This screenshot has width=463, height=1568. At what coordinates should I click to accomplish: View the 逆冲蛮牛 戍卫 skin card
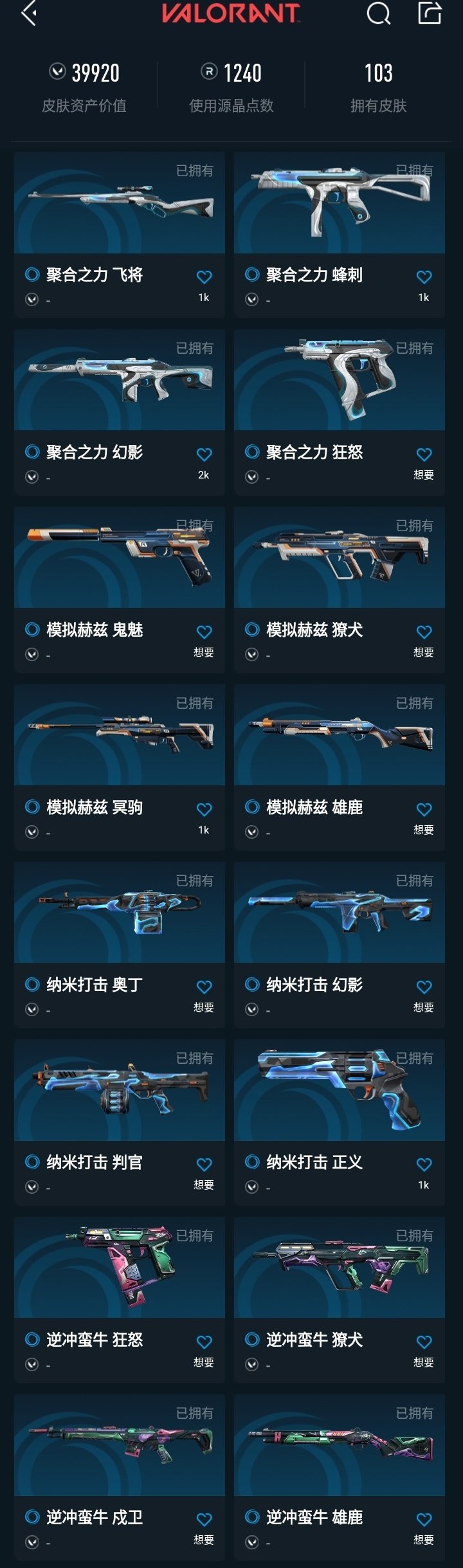[x=120, y=1446]
